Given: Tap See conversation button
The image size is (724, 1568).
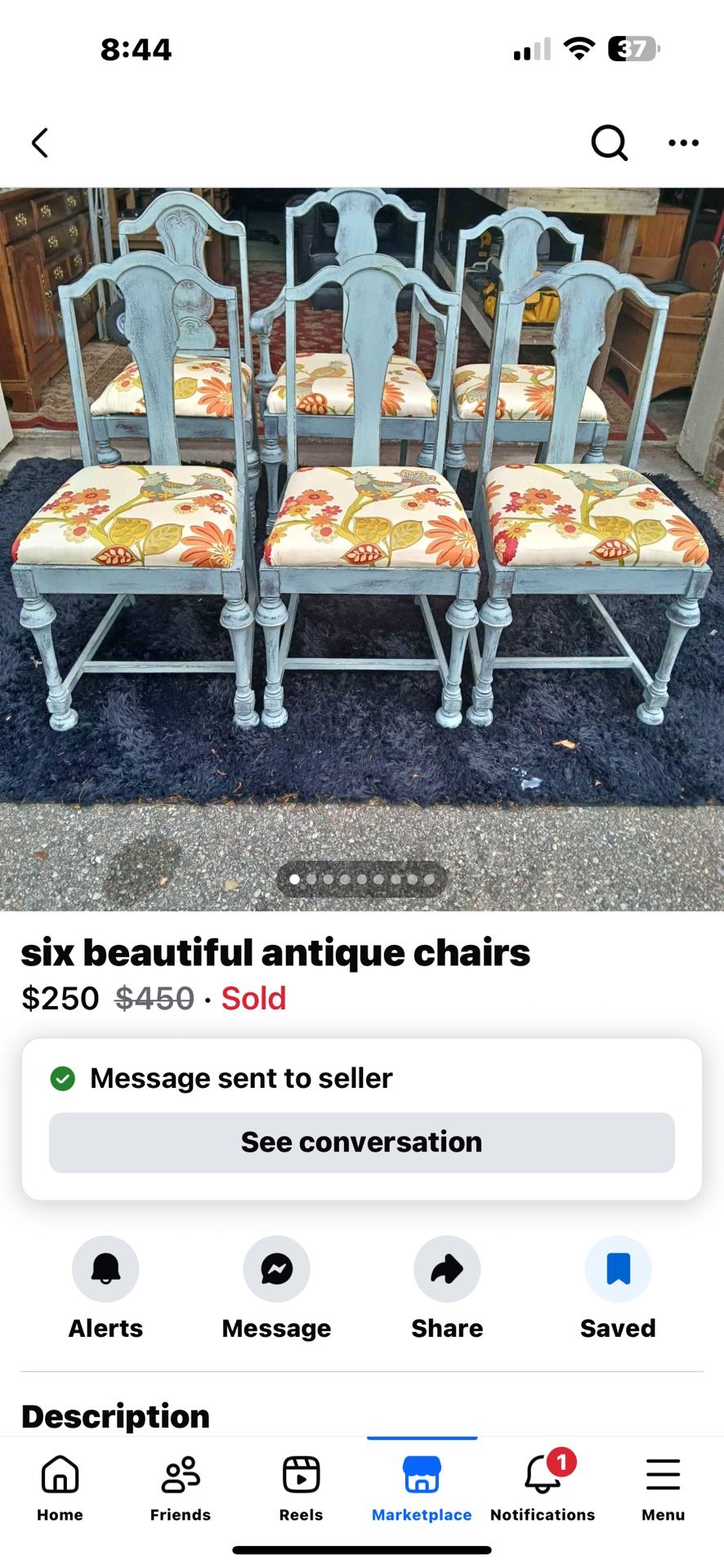Looking at the screenshot, I should click(x=362, y=1142).
